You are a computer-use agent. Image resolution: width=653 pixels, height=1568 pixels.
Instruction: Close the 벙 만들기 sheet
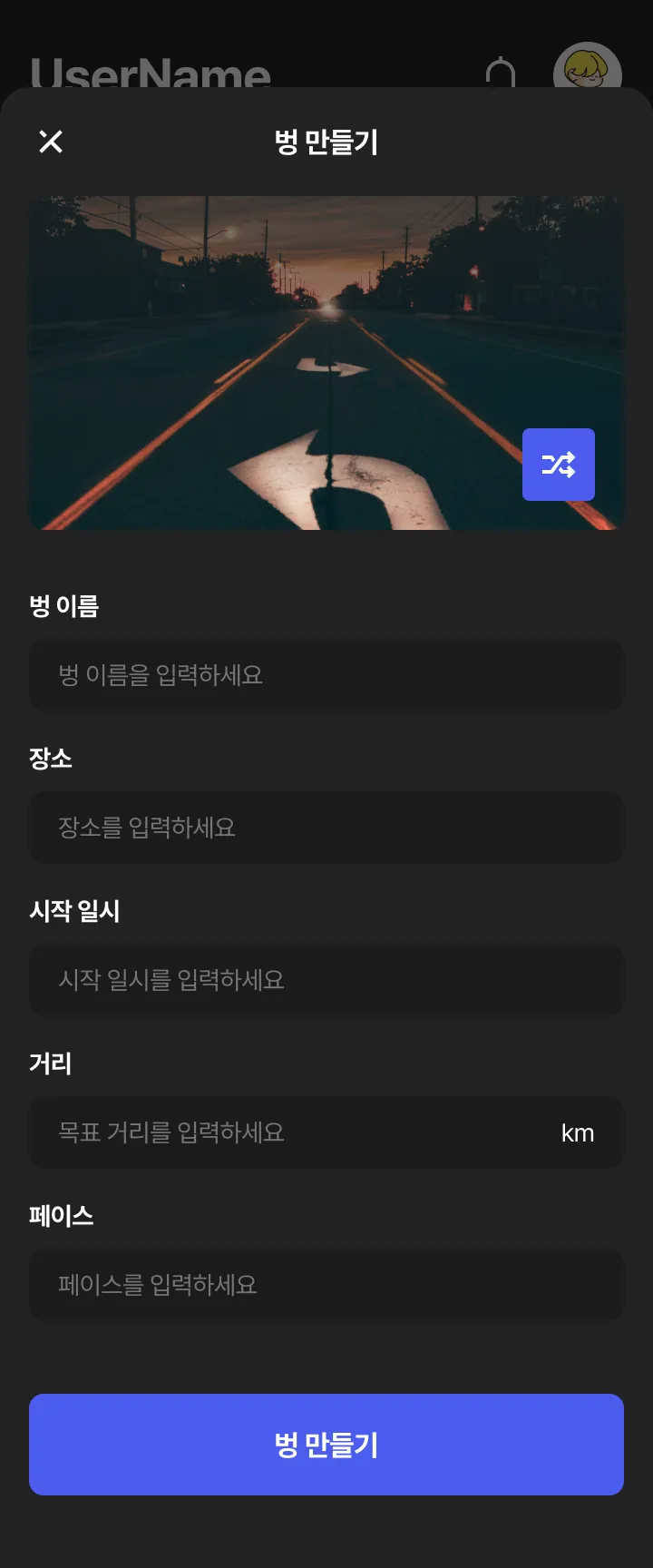click(x=51, y=142)
